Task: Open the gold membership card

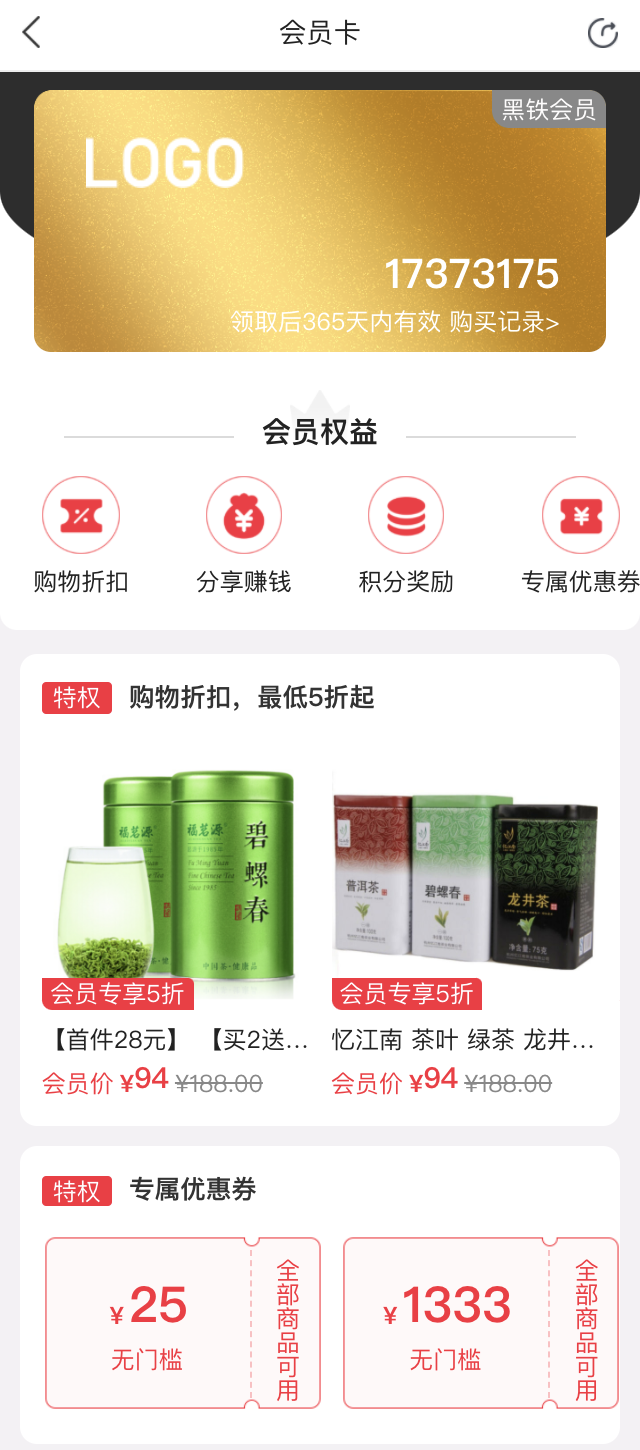Action: point(320,221)
